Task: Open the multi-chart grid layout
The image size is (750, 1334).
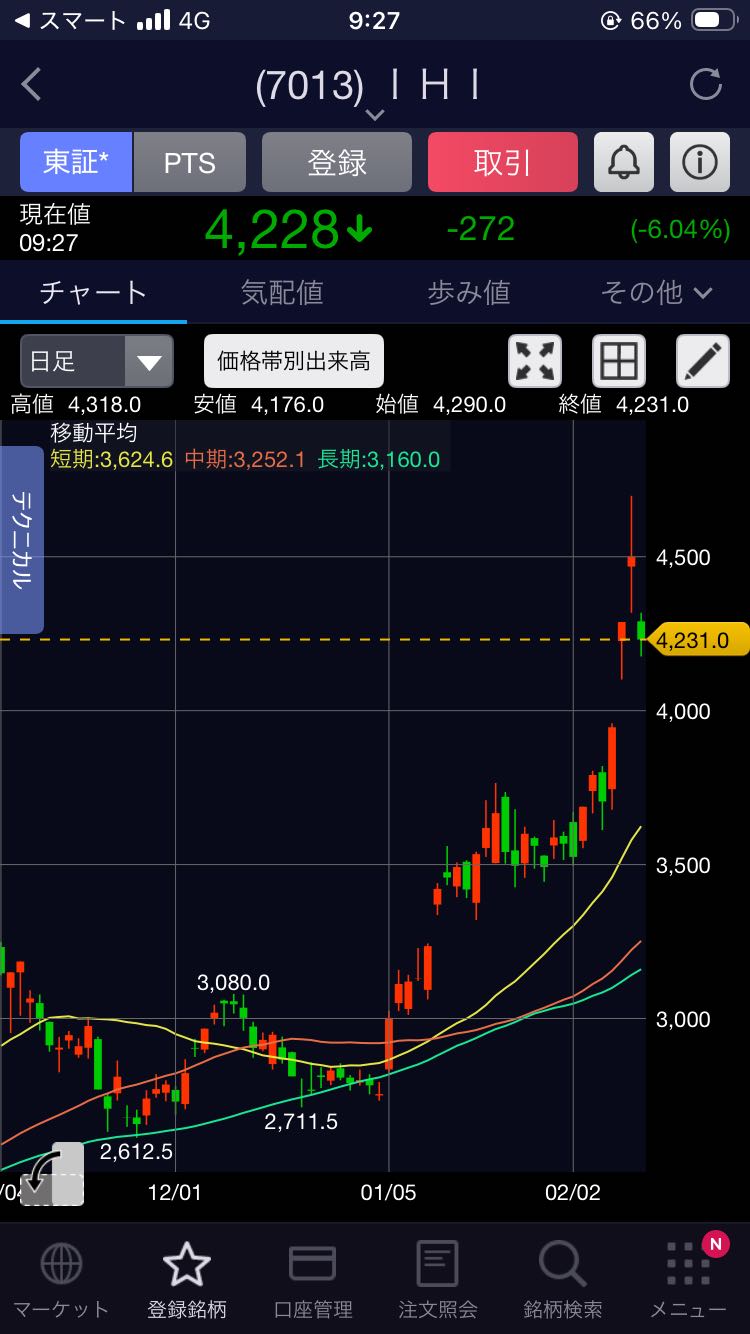Action: tap(619, 361)
